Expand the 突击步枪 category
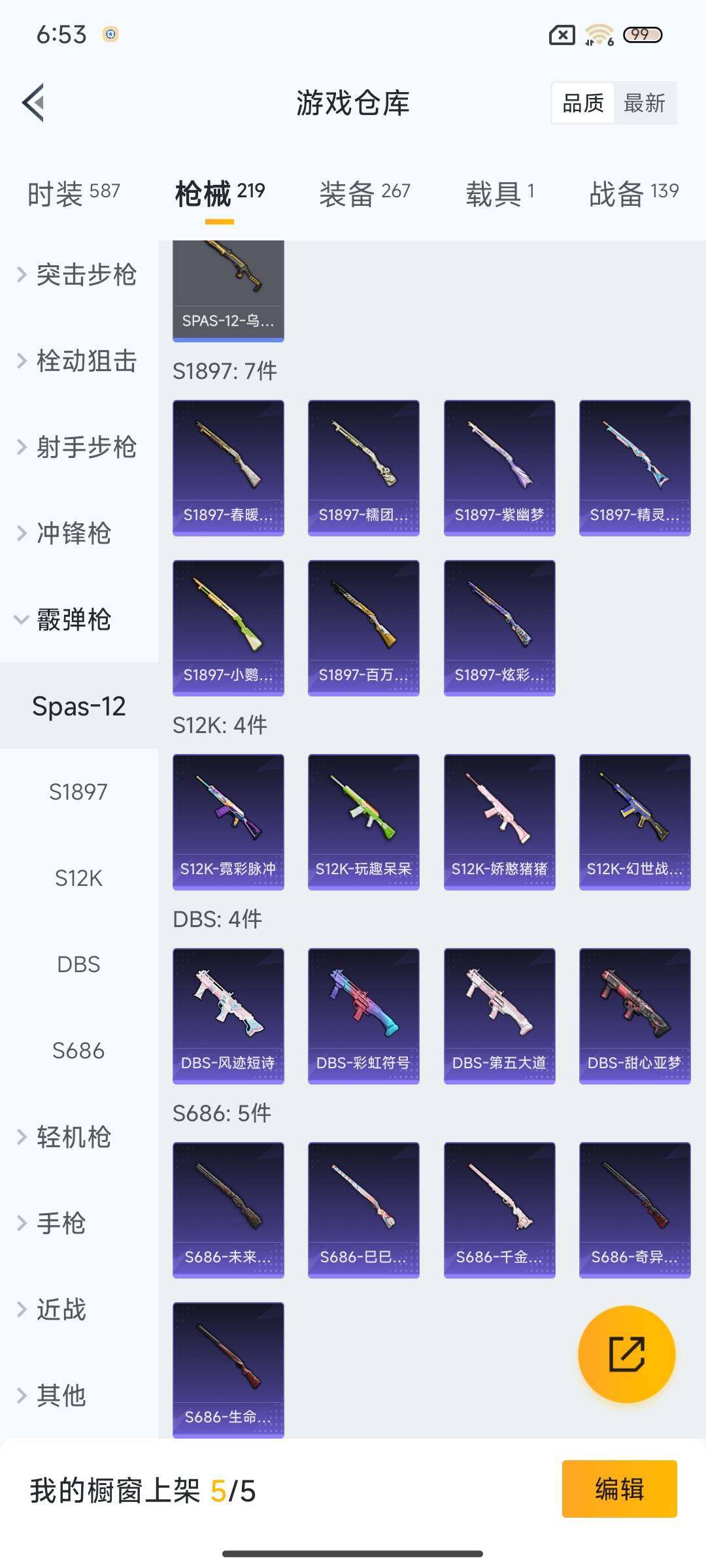The image size is (706, 1568). pyautogui.click(x=78, y=275)
